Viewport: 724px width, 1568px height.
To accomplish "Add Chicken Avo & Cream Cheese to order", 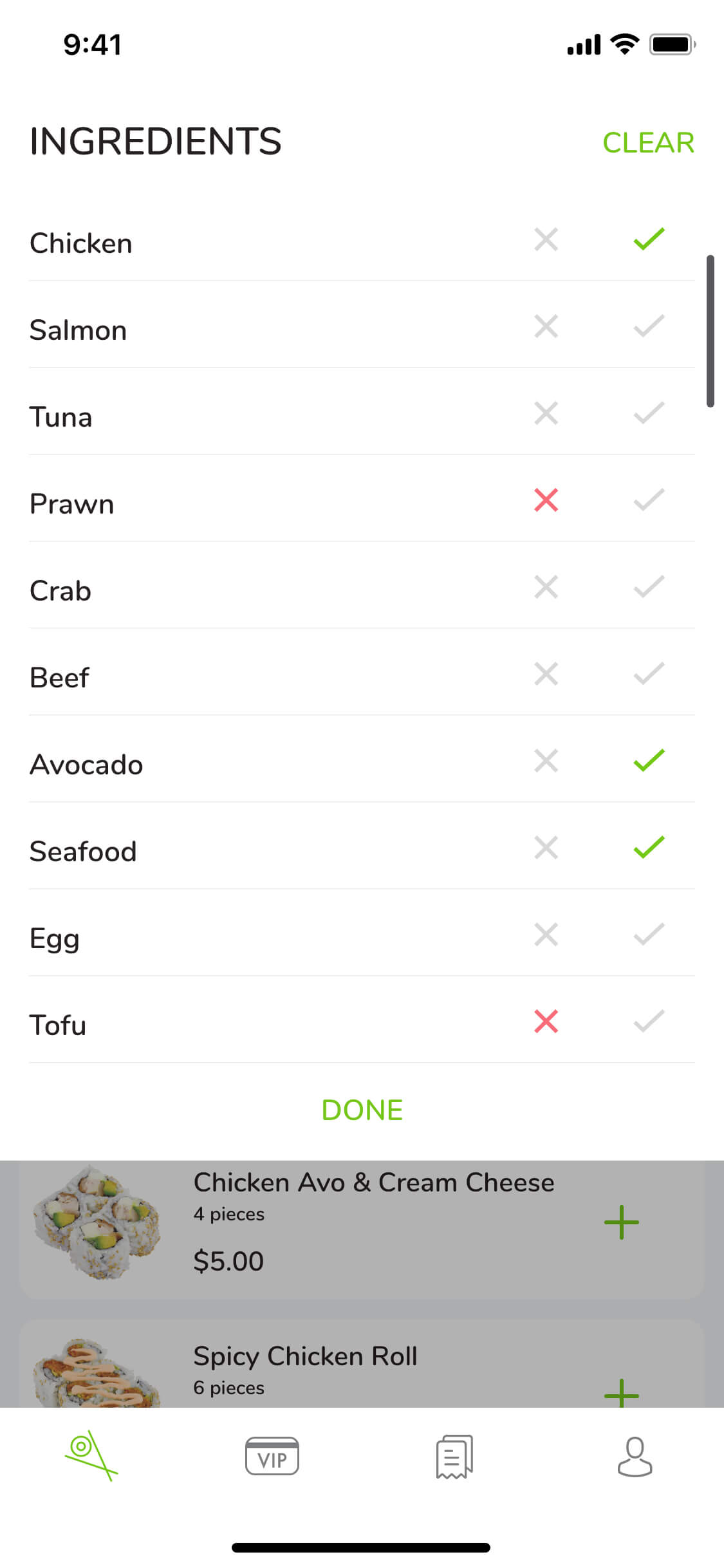I will tap(621, 1222).
